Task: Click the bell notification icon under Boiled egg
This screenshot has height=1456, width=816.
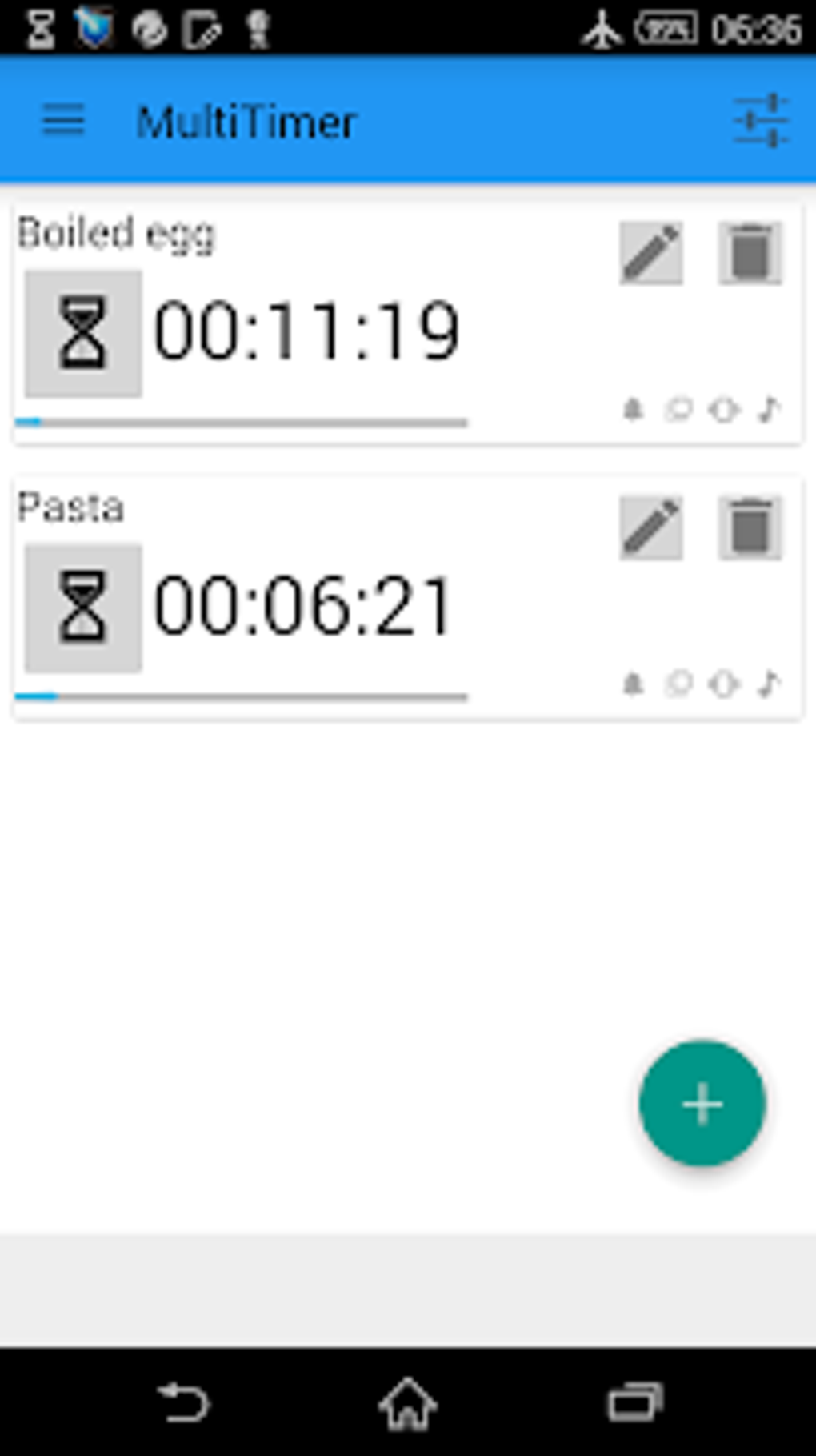Action: click(x=632, y=410)
